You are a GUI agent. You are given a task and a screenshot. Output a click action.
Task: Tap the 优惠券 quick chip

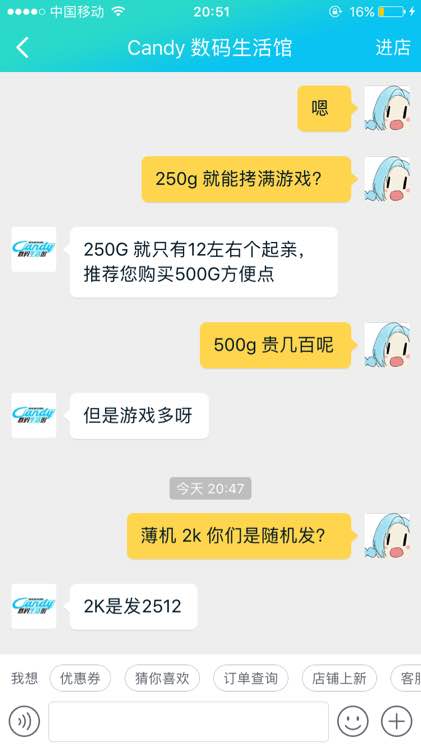pyautogui.click(x=80, y=678)
